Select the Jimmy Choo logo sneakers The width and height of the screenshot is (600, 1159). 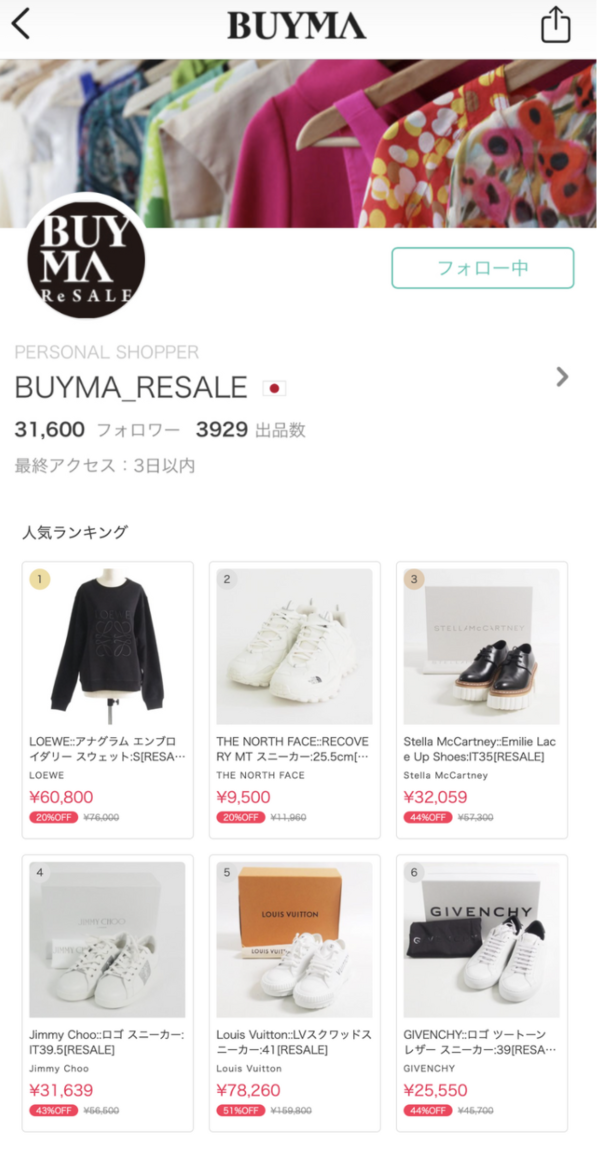point(107,940)
